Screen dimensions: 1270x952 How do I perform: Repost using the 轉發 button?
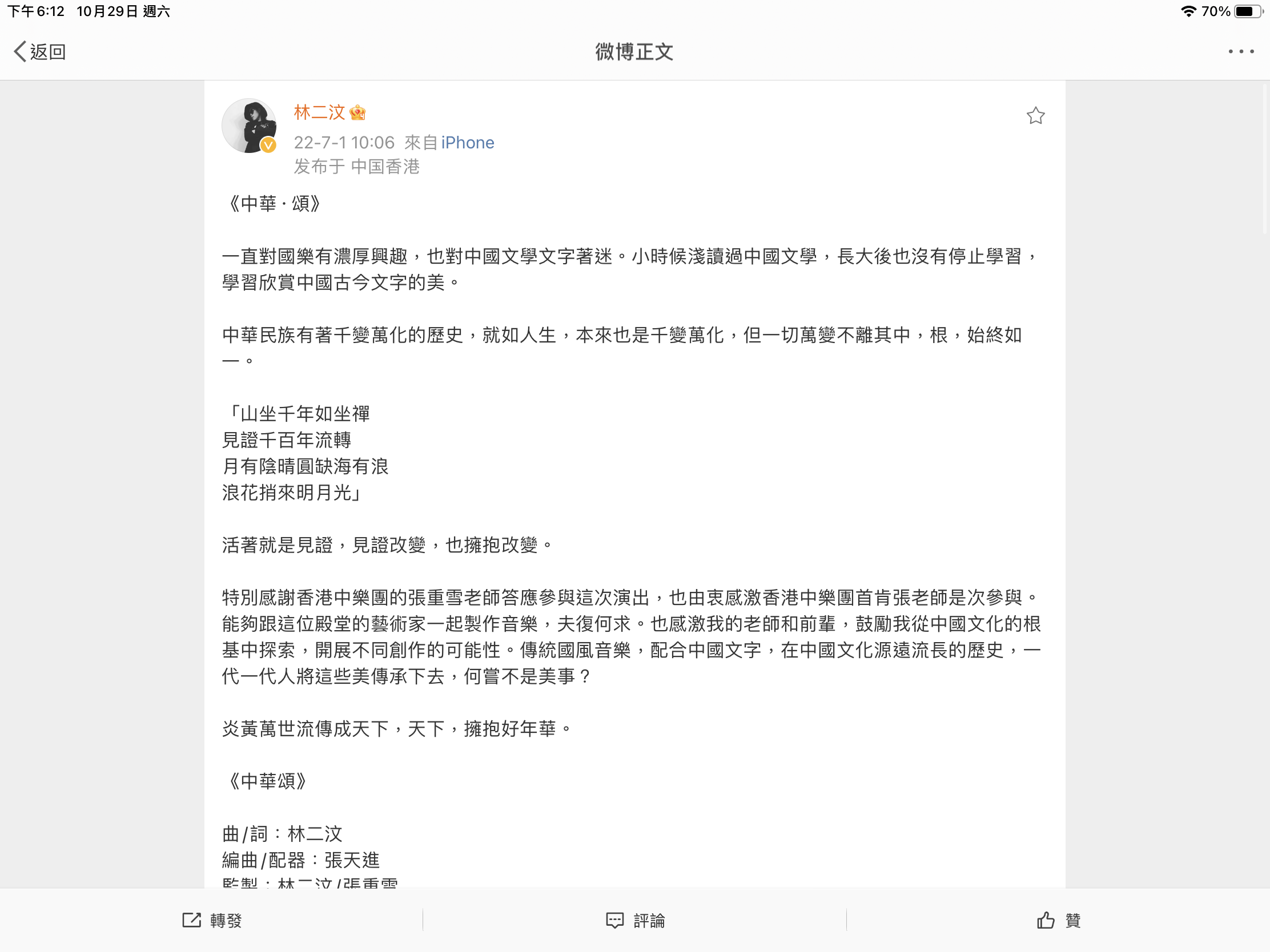point(212,921)
